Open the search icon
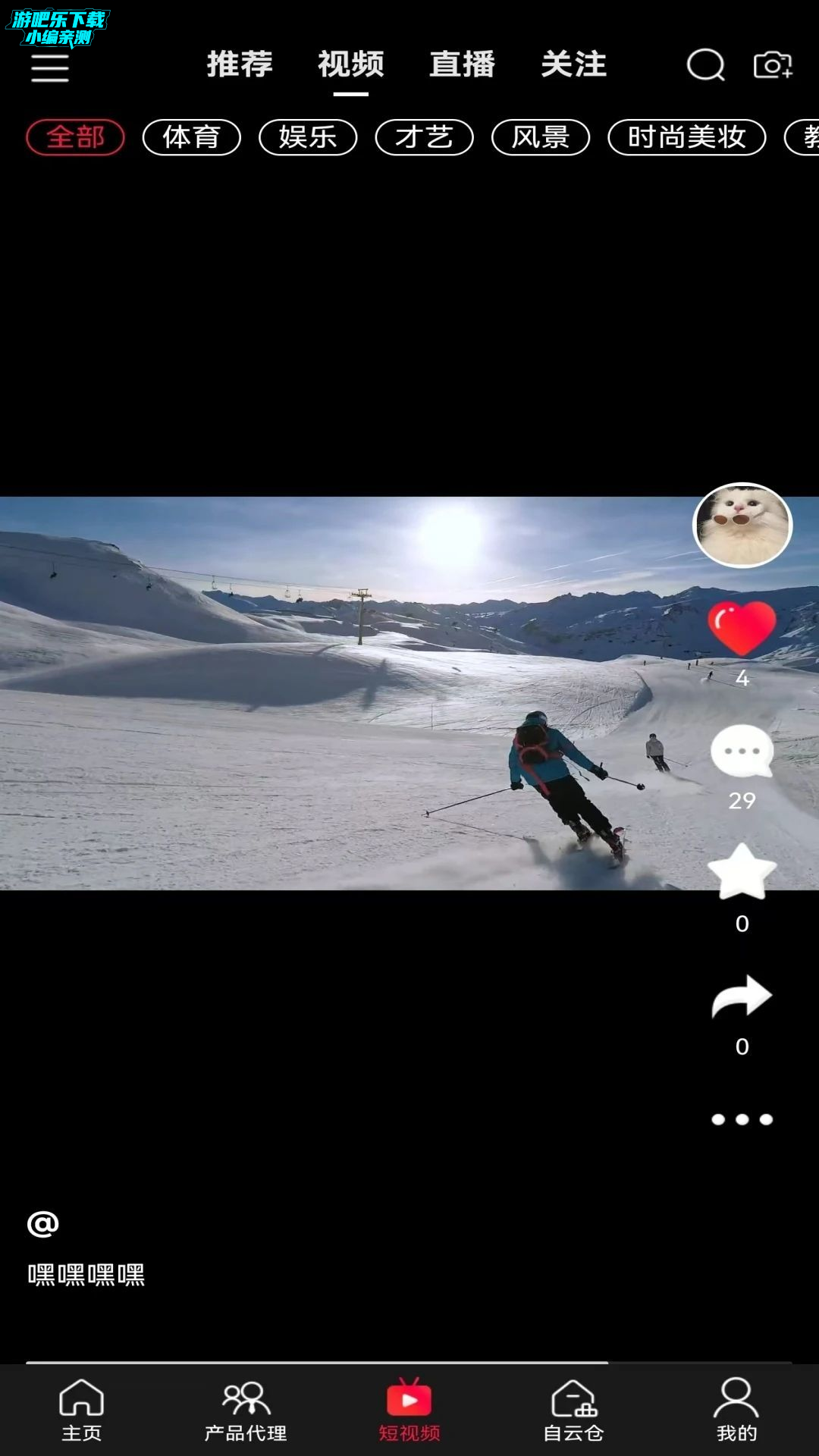Viewport: 819px width, 1456px height. [706, 65]
